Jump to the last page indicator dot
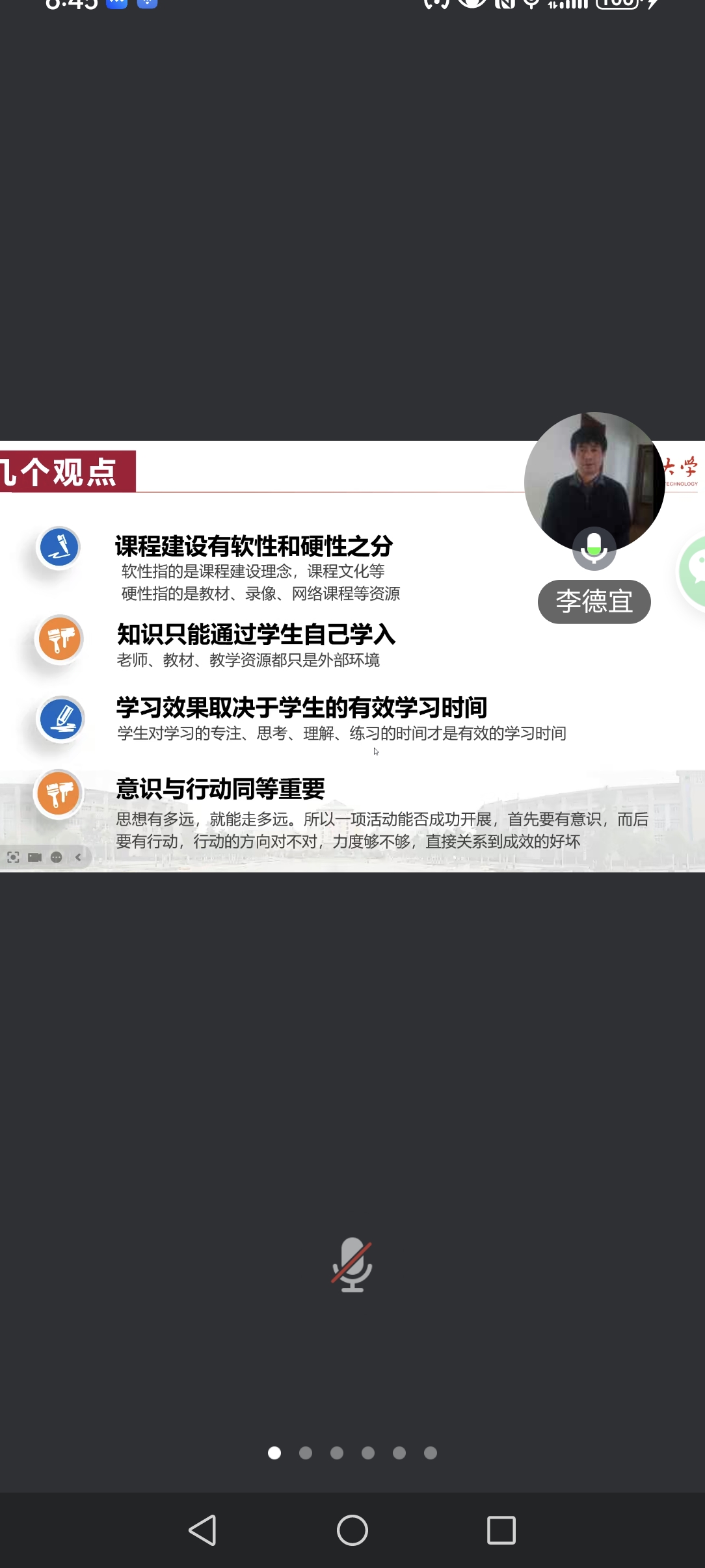 (431, 1453)
